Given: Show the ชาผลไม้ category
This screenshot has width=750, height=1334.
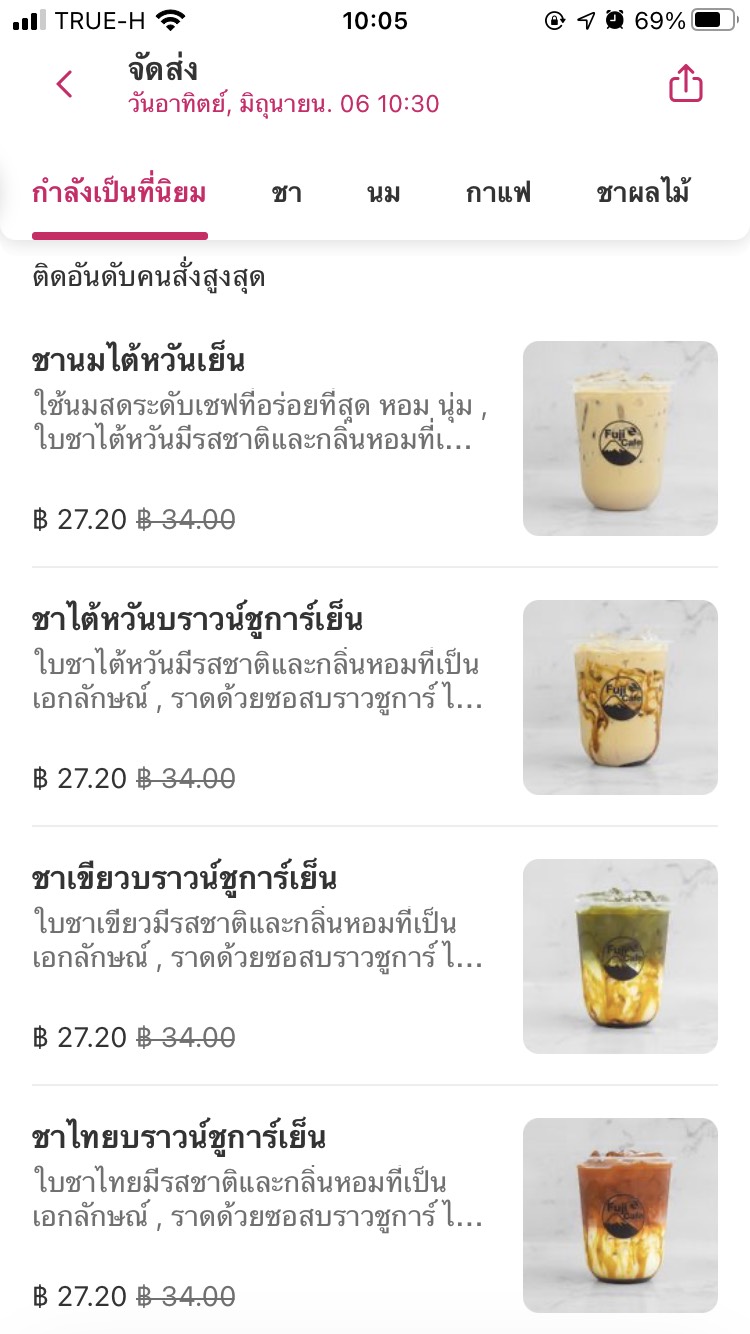Looking at the screenshot, I should [x=642, y=193].
